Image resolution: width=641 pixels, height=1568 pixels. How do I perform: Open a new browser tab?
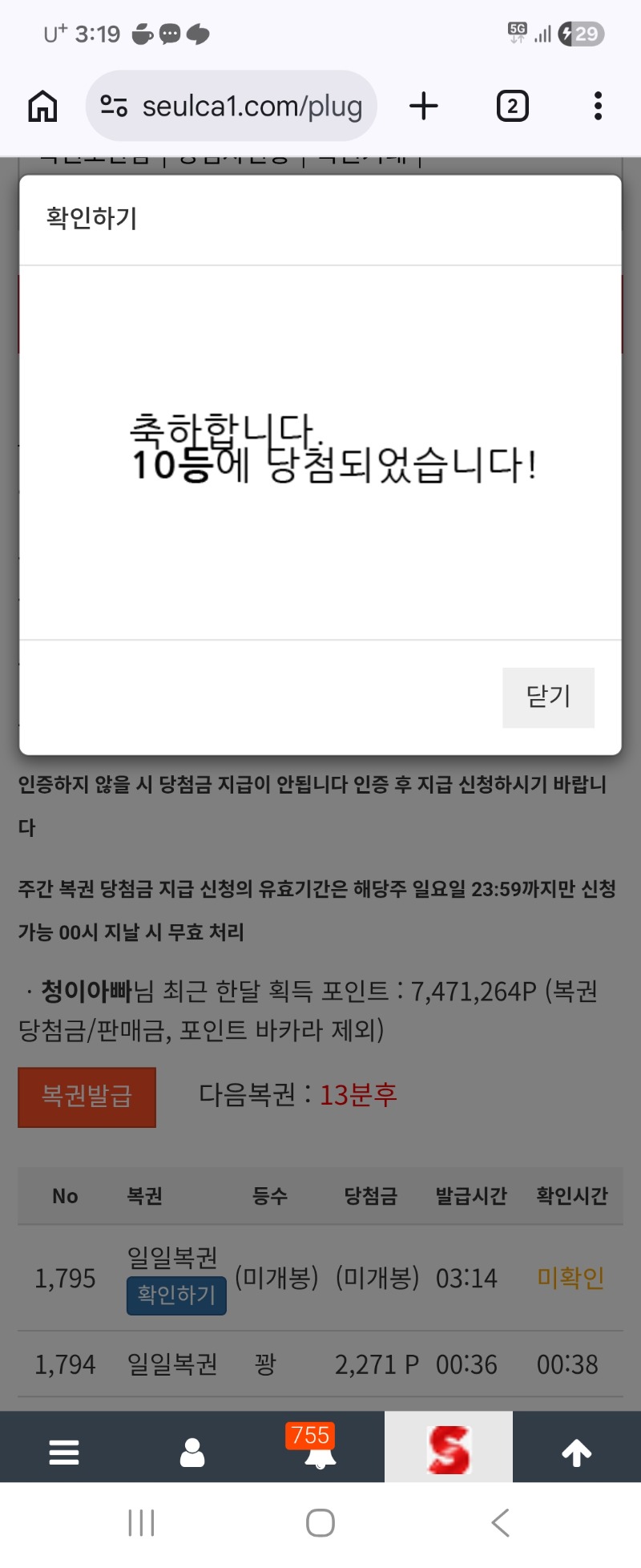coord(423,106)
